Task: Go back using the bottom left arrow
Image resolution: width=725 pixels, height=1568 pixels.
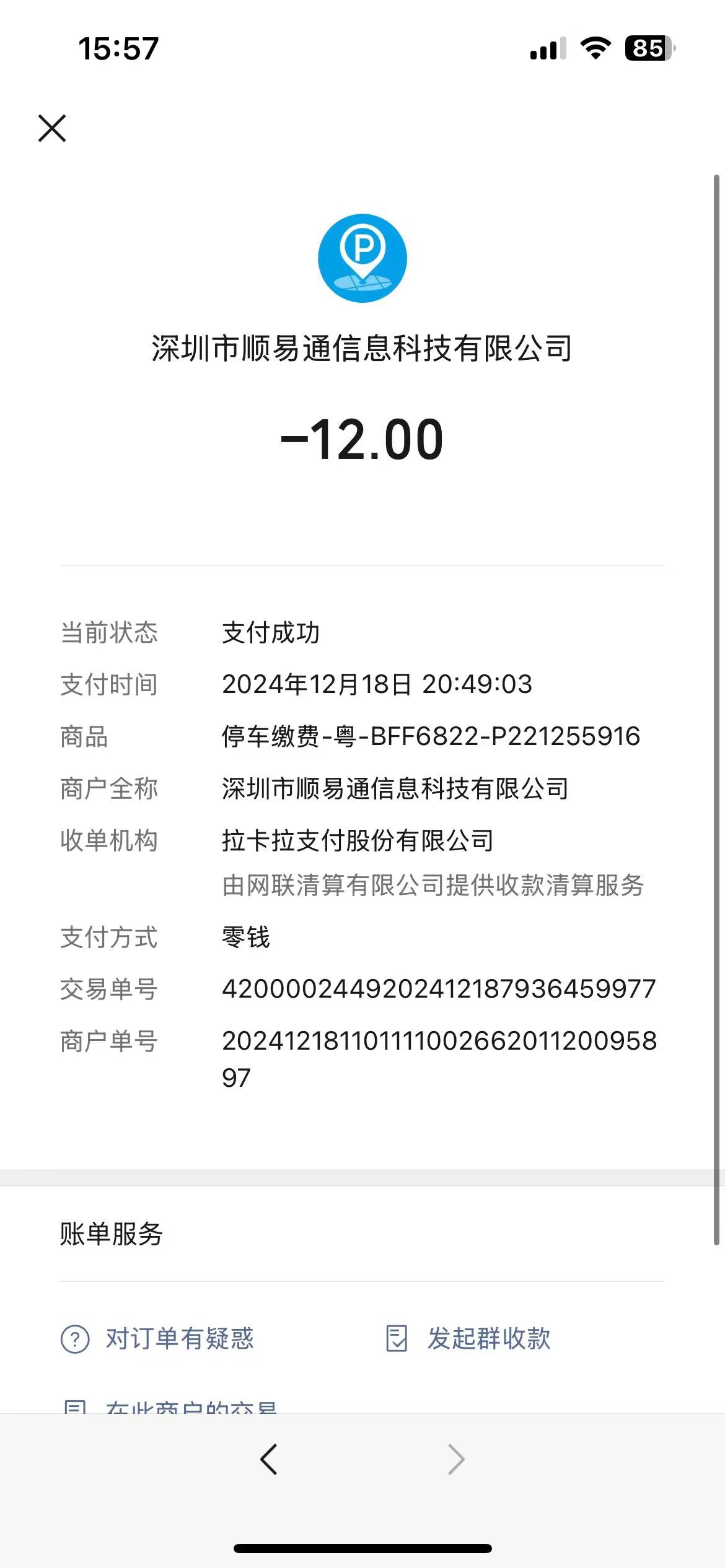Action: pos(268,1460)
